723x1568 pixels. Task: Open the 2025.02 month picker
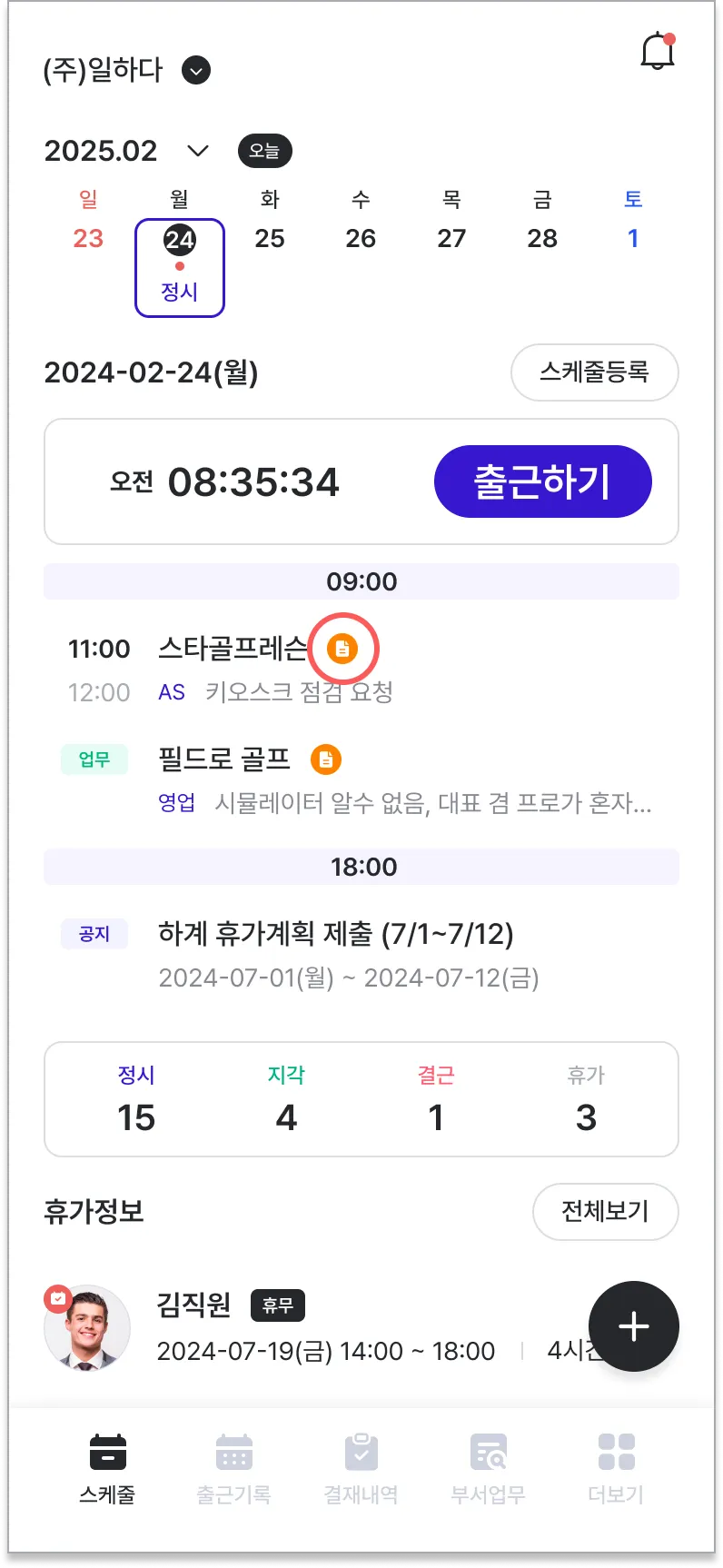(198, 150)
